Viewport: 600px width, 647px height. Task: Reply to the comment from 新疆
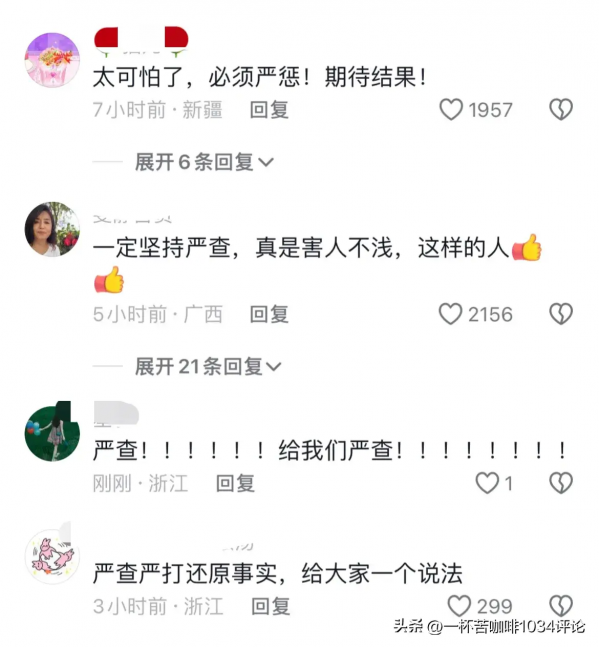point(269,110)
